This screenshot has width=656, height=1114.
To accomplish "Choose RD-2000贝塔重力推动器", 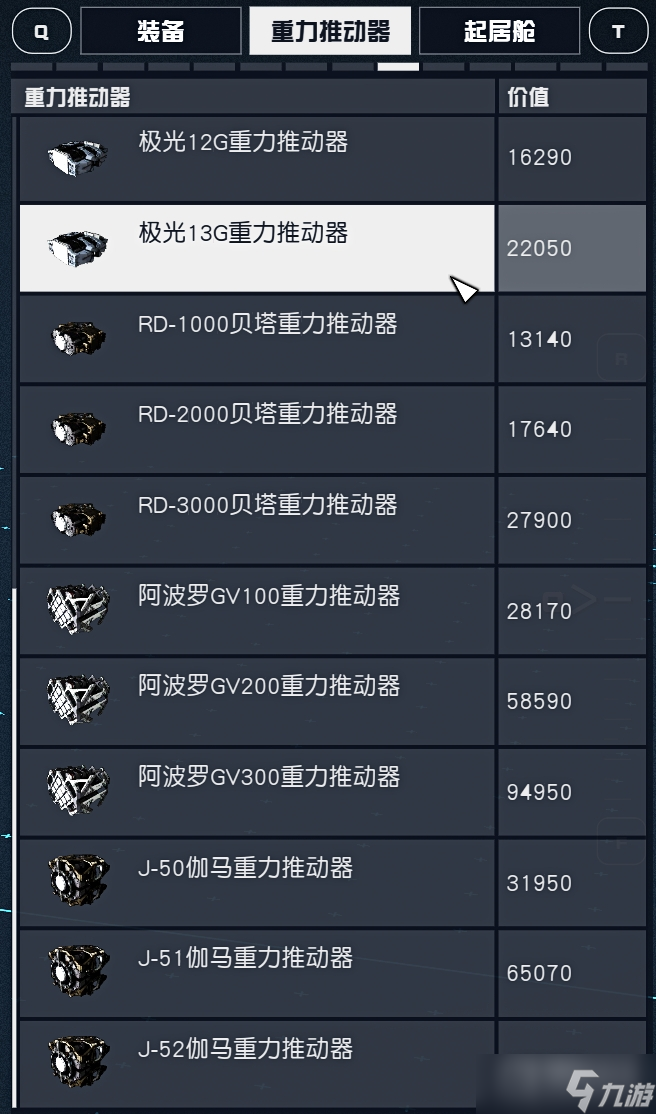I will point(257,430).
